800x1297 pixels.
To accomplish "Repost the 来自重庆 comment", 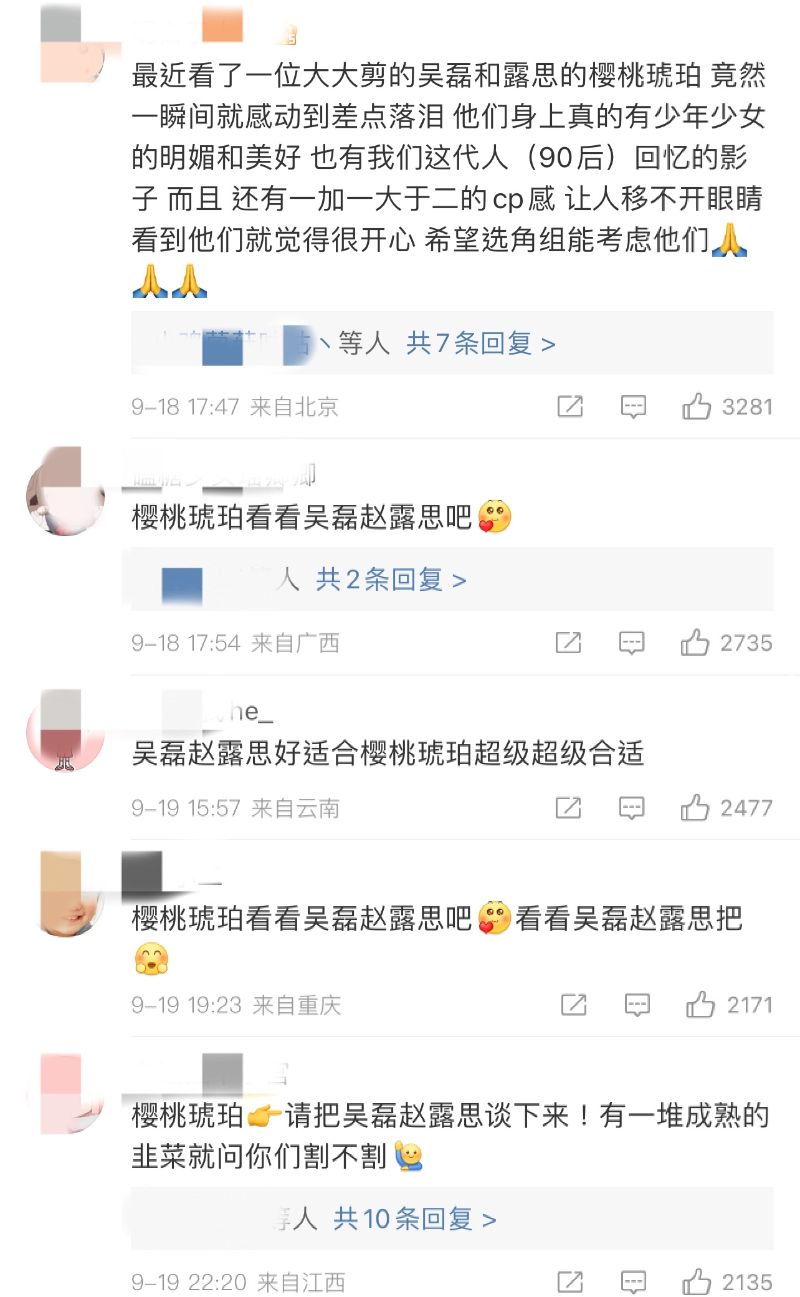I will coord(574,1005).
